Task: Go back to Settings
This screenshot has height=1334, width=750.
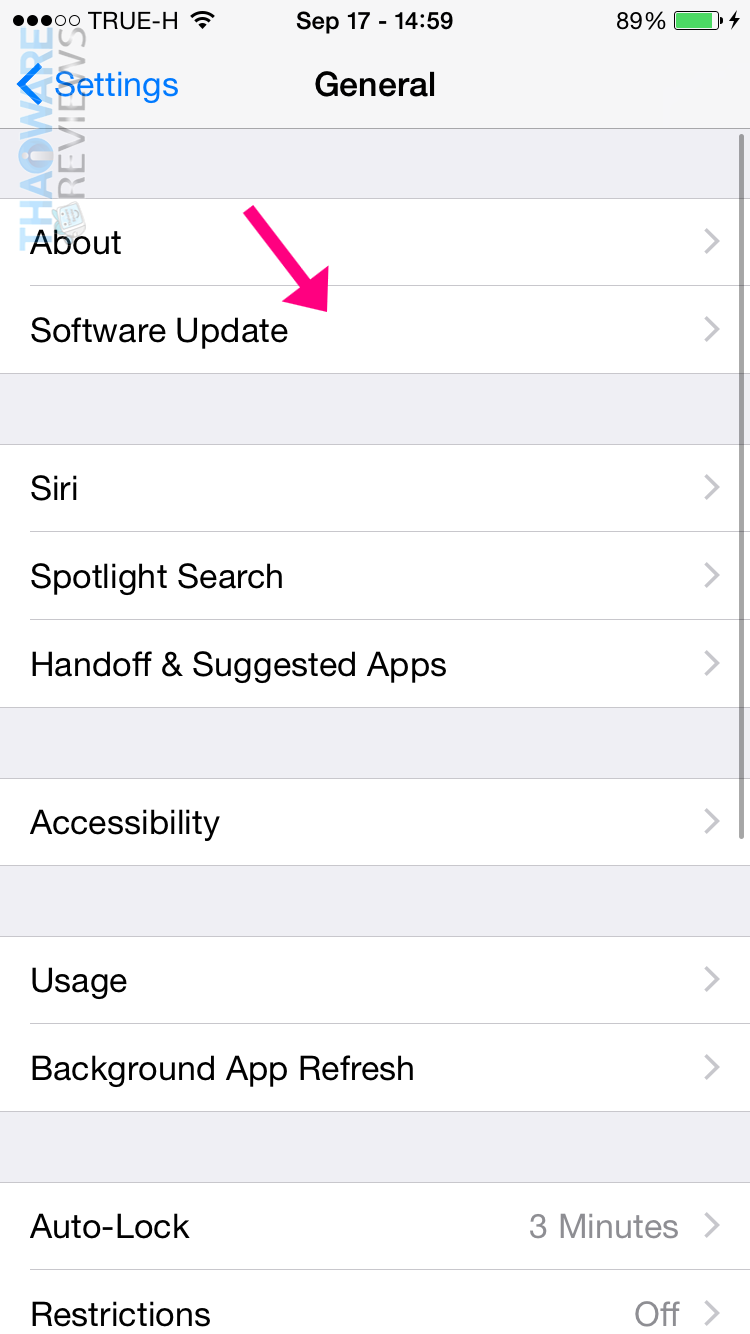Action: pyautogui.click(x=98, y=85)
